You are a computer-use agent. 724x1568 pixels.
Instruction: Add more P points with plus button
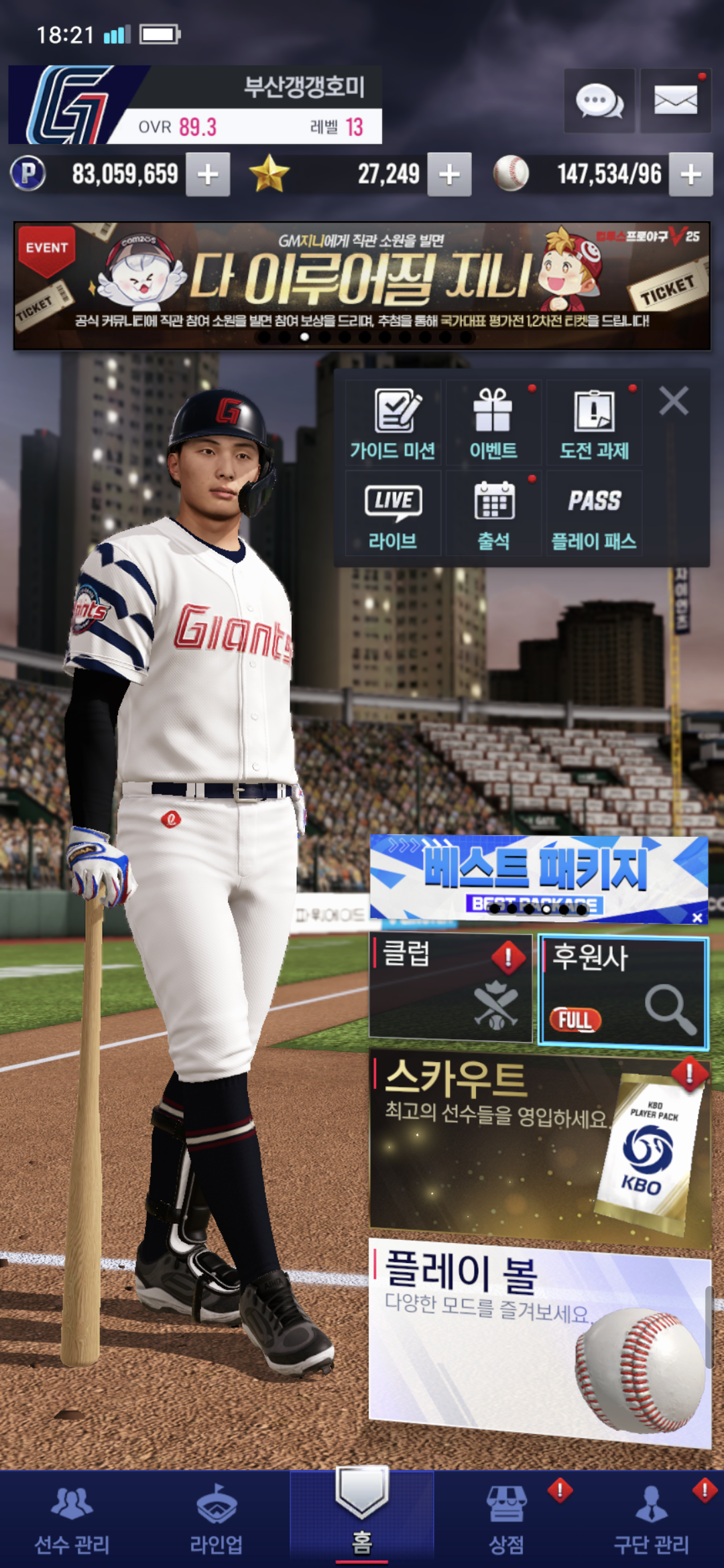[x=208, y=174]
